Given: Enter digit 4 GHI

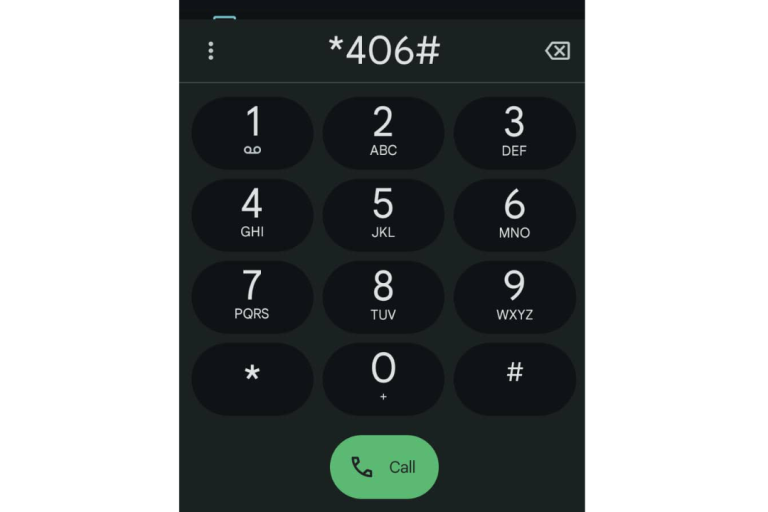Looking at the screenshot, I should [x=252, y=215].
